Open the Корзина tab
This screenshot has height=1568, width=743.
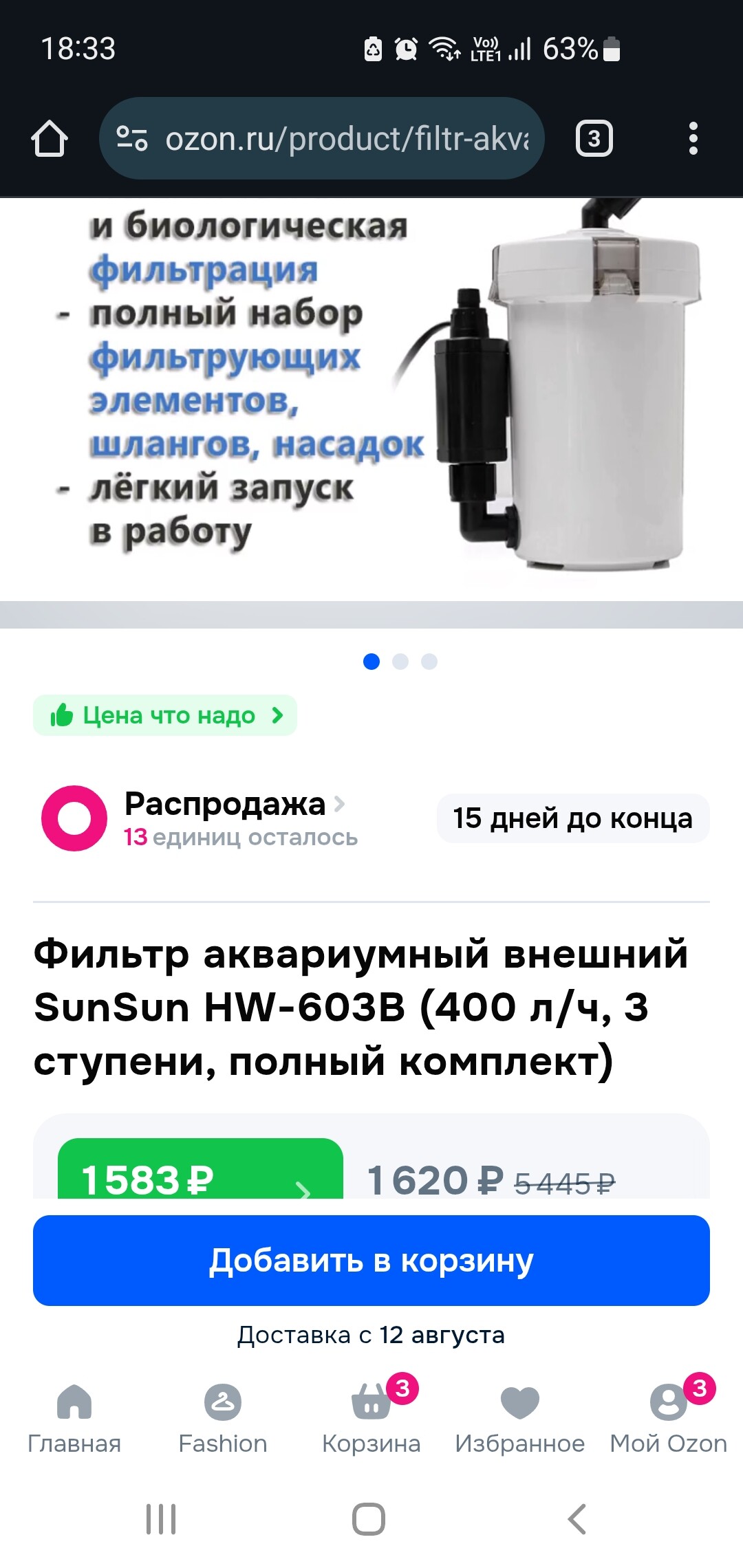[371, 1418]
